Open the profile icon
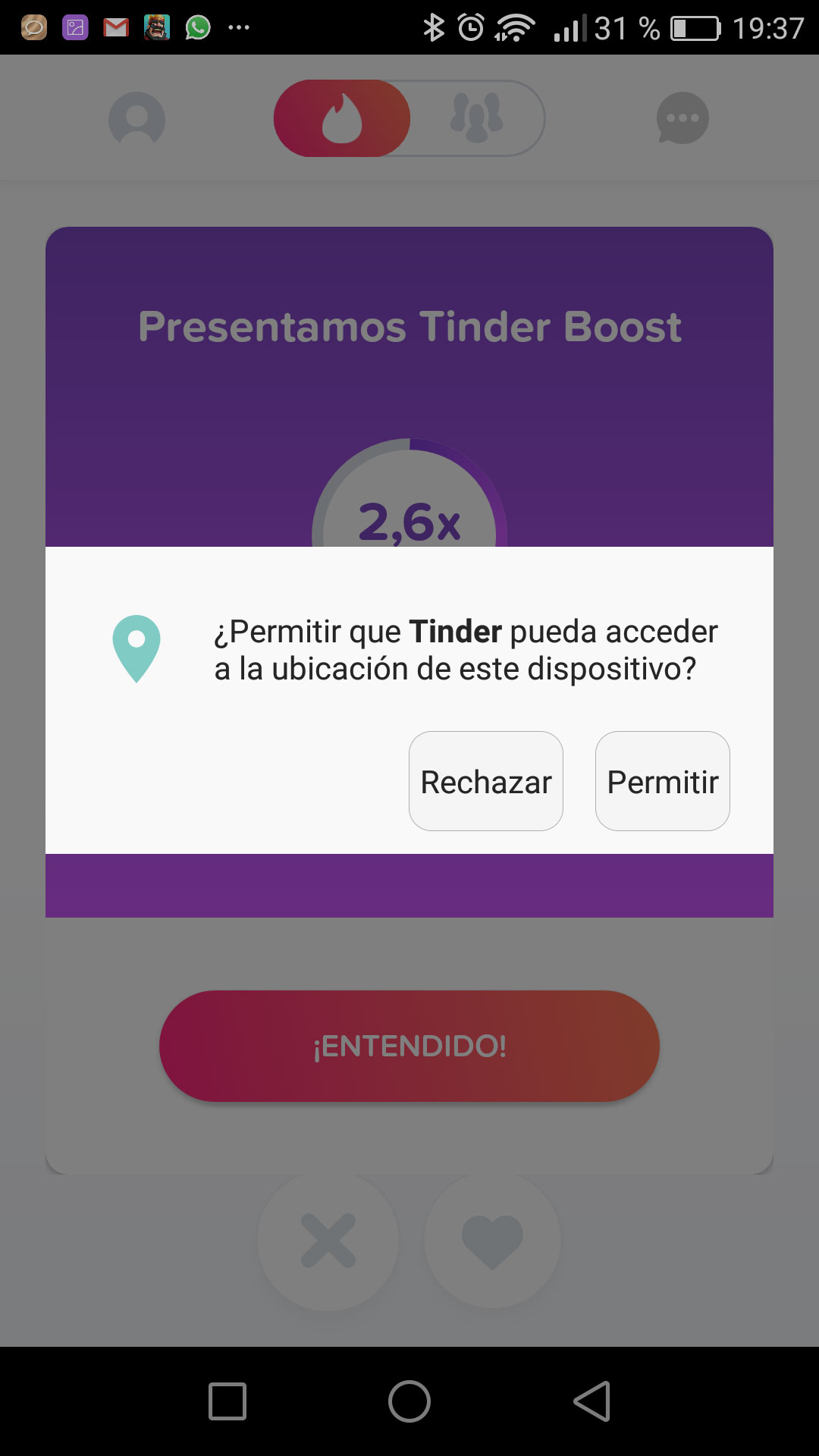 [136, 118]
